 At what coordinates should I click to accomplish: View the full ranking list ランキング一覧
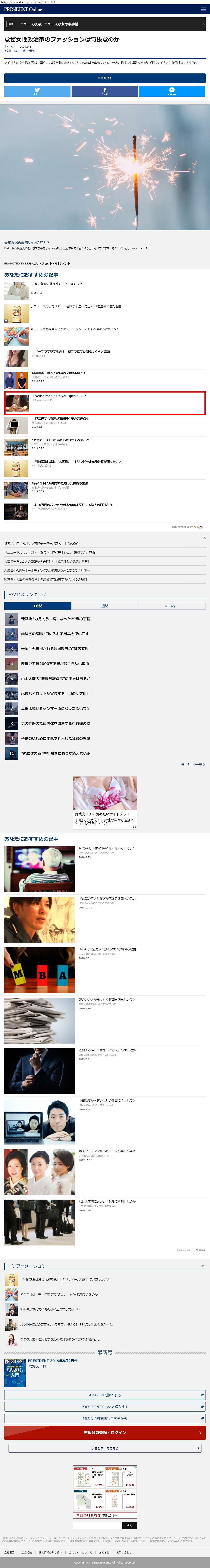[x=192, y=765]
